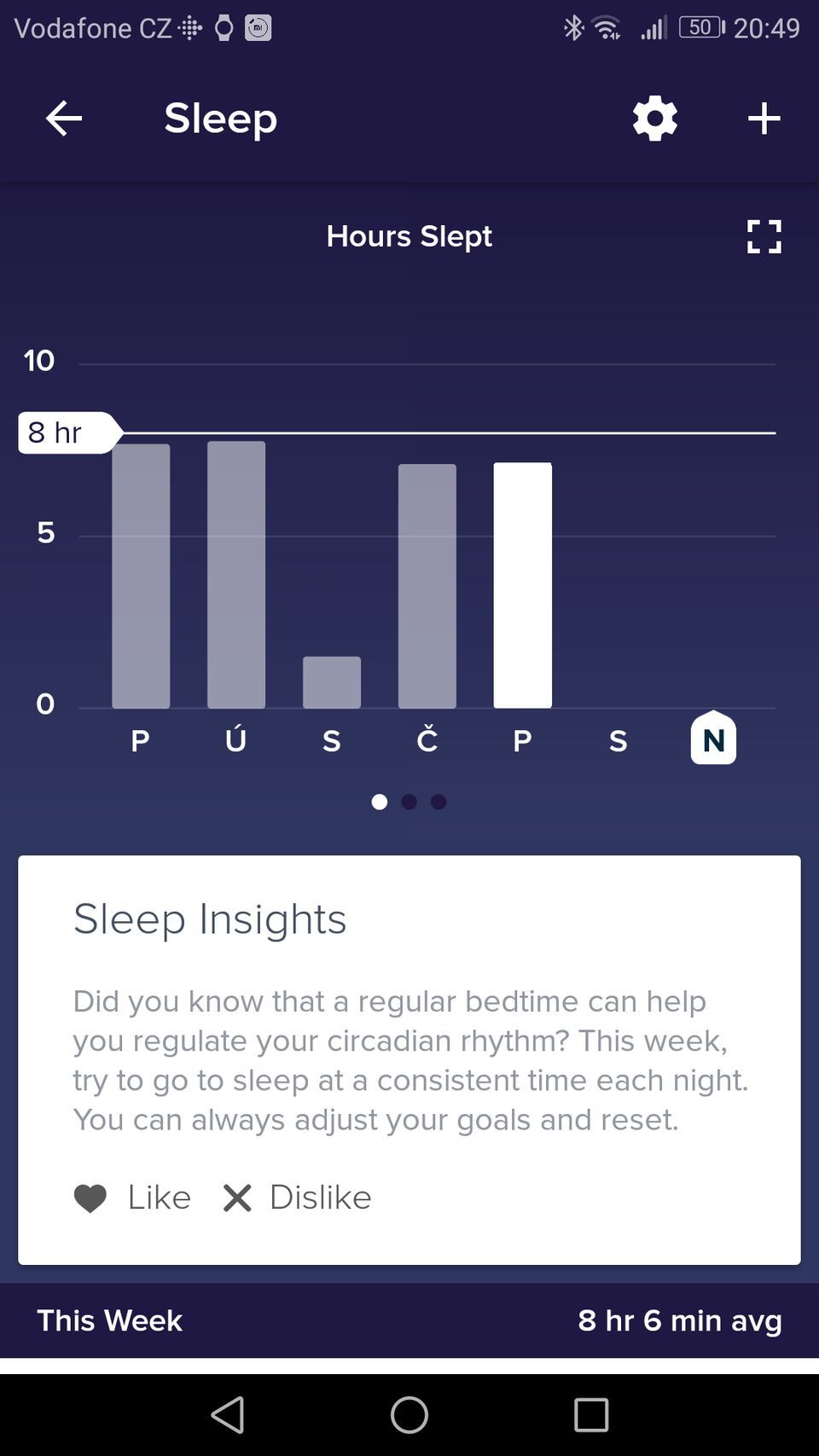Open recent apps overview
Viewport: 819px width, 1456px height.
[x=590, y=1414]
